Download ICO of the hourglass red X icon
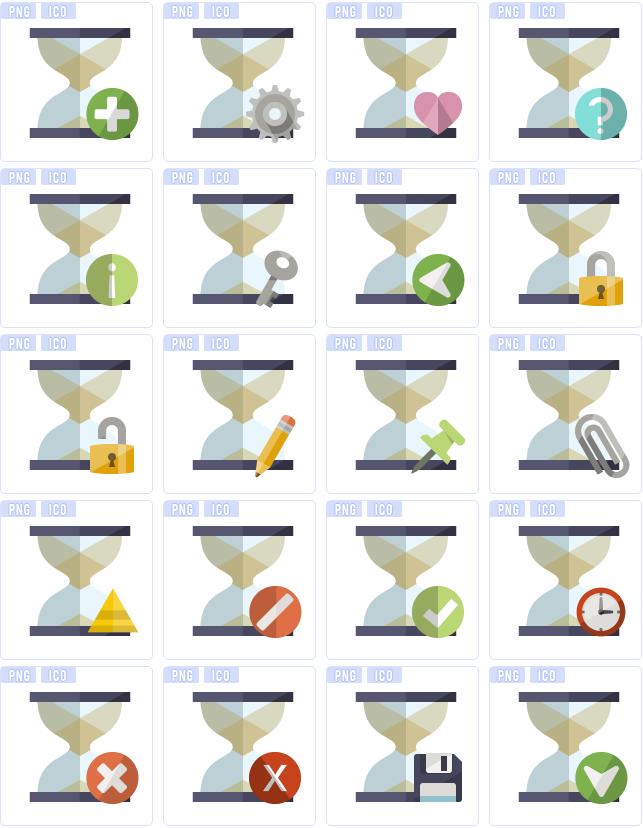The image size is (643, 828). 221,676
